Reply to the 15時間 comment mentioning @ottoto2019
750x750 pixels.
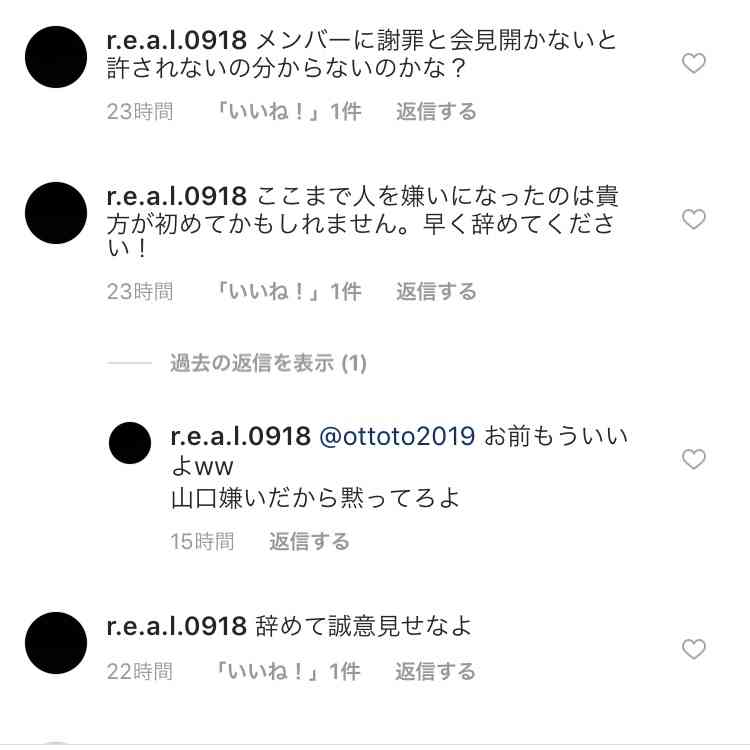(x=309, y=542)
